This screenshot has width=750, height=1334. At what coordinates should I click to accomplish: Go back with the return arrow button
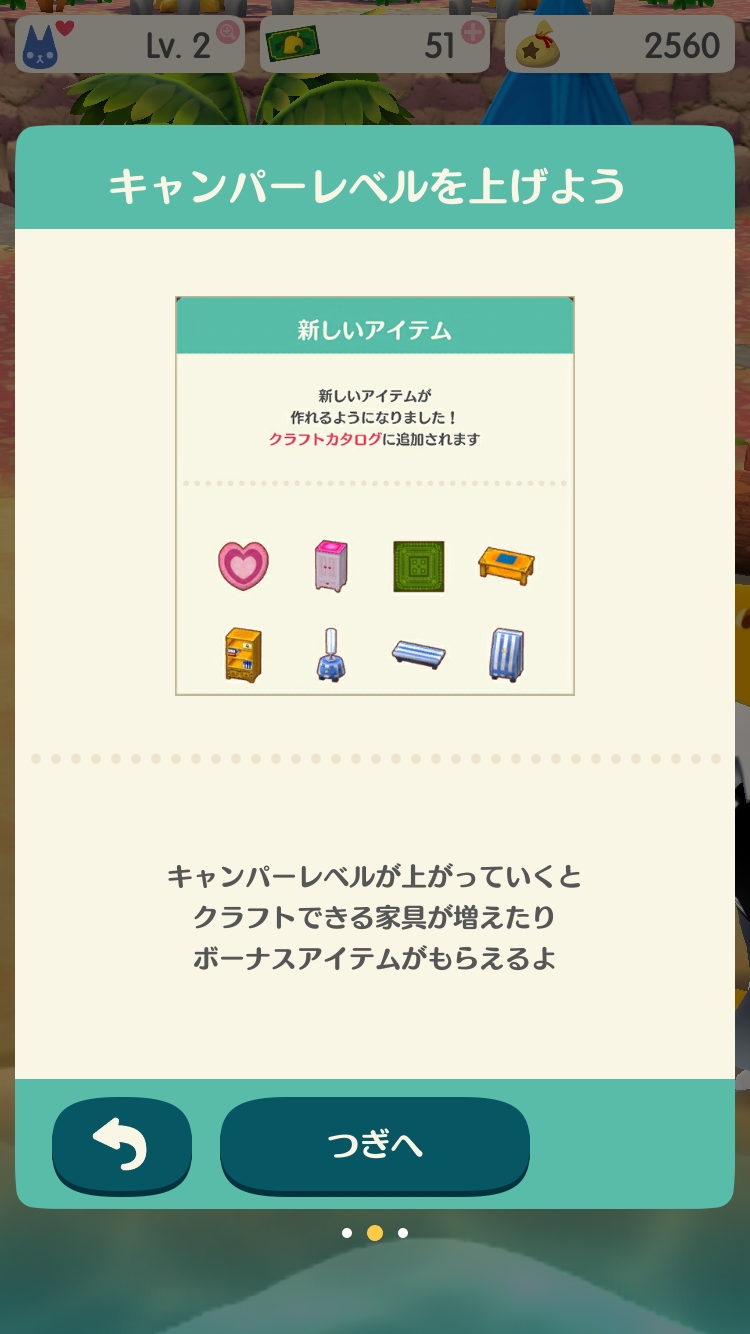(121, 1144)
